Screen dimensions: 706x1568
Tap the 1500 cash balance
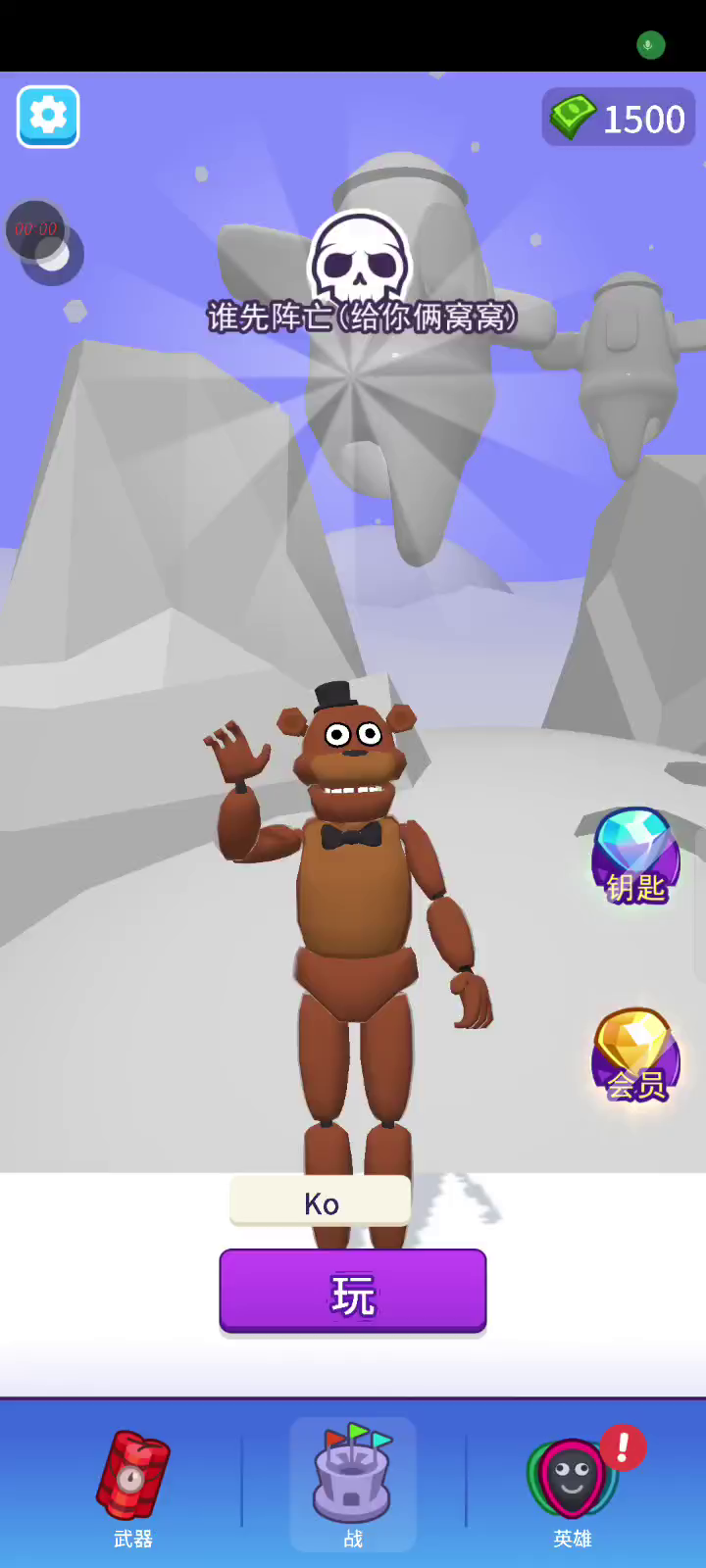pos(619,119)
